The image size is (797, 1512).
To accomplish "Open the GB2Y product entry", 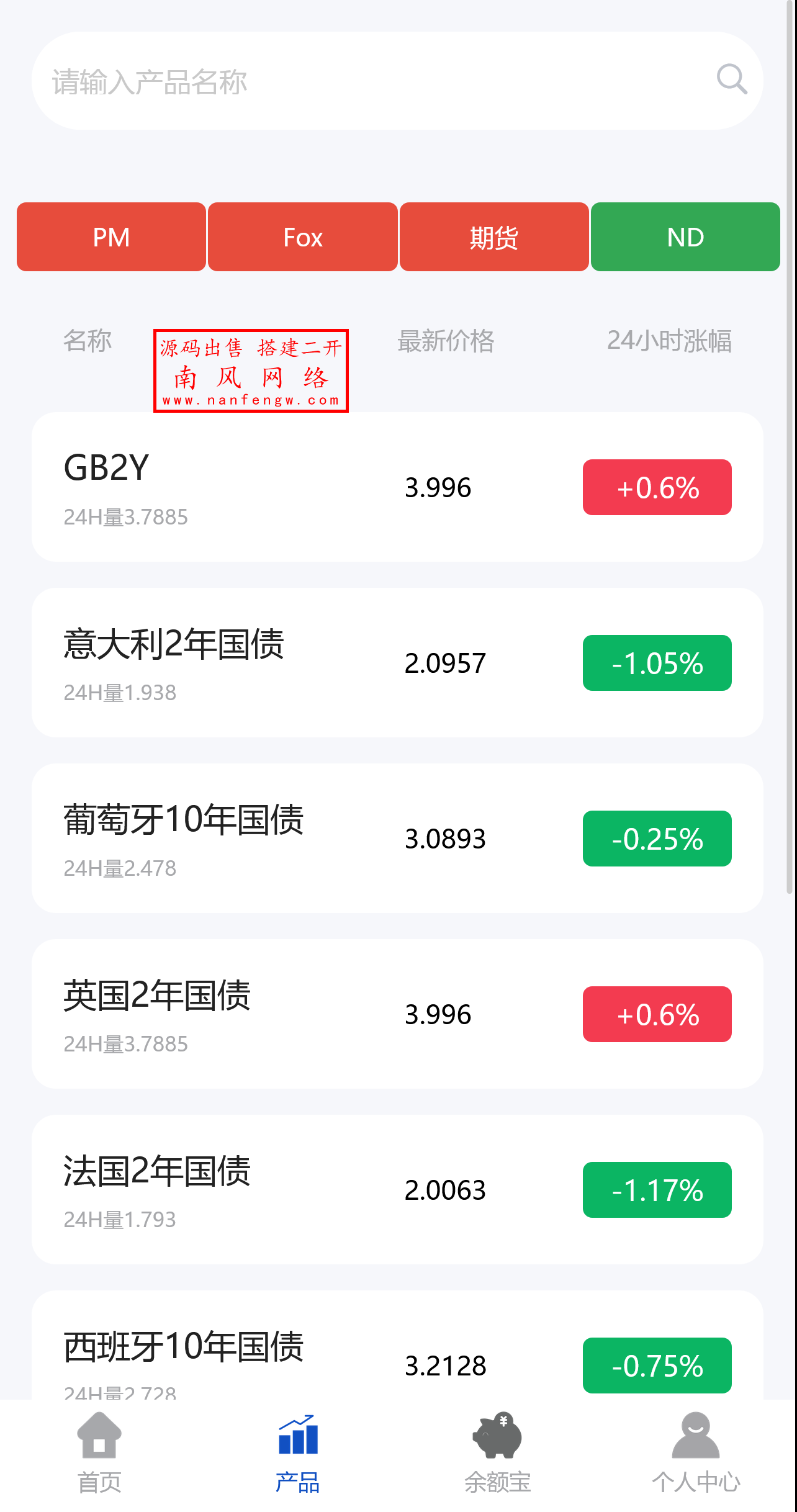I will (x=398, y=487).
